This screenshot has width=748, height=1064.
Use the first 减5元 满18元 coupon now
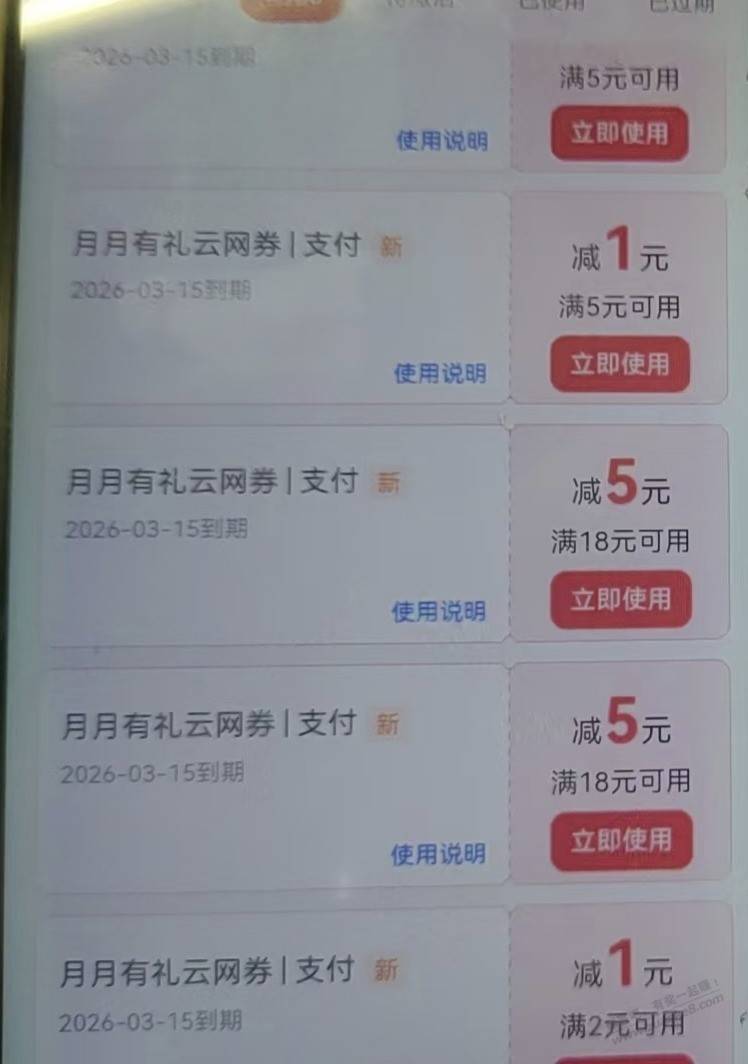click(620, 599)
